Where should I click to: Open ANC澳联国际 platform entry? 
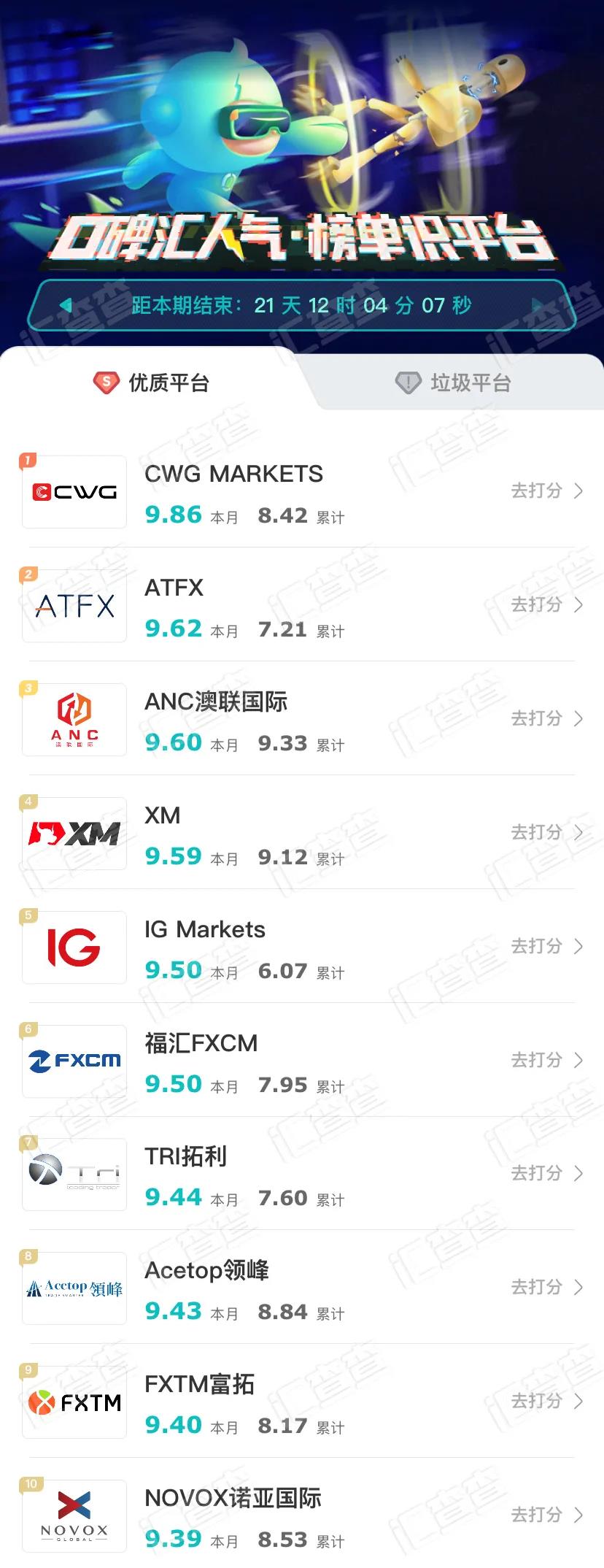pos(302,719)
